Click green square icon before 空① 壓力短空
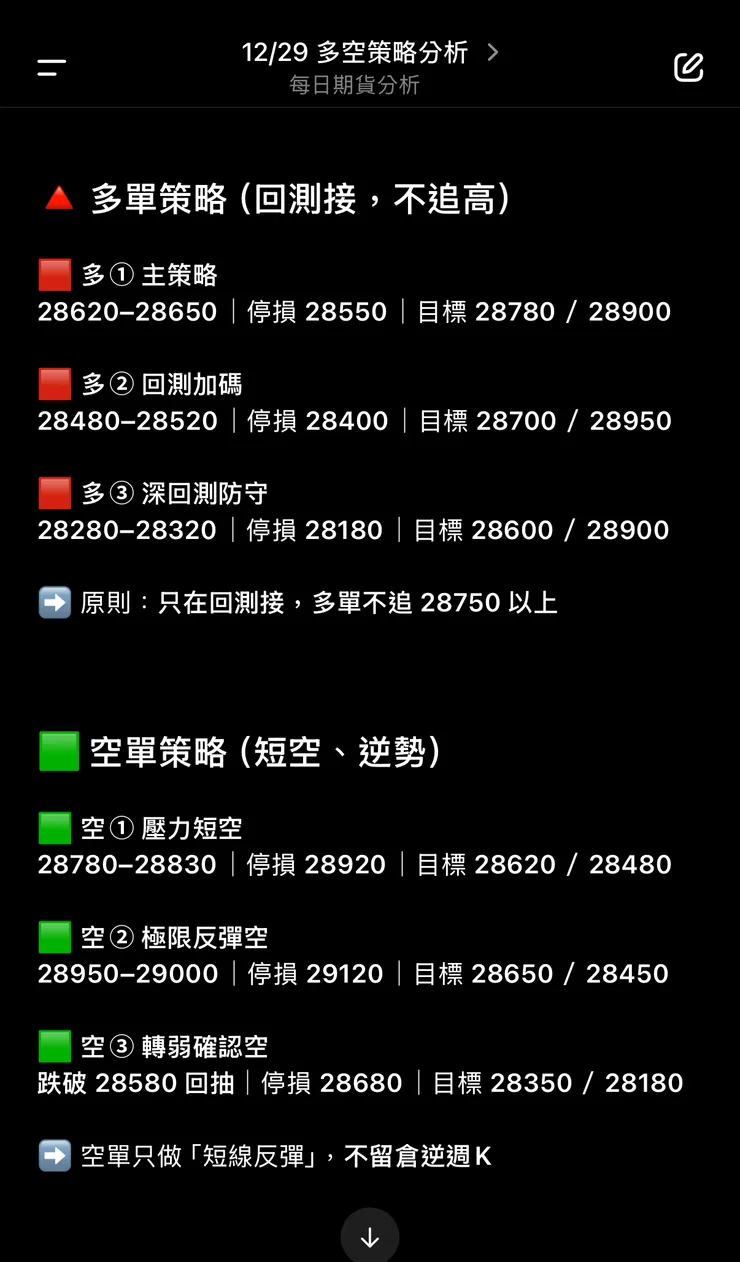The image size is (740, 1262). click(55, 827)
